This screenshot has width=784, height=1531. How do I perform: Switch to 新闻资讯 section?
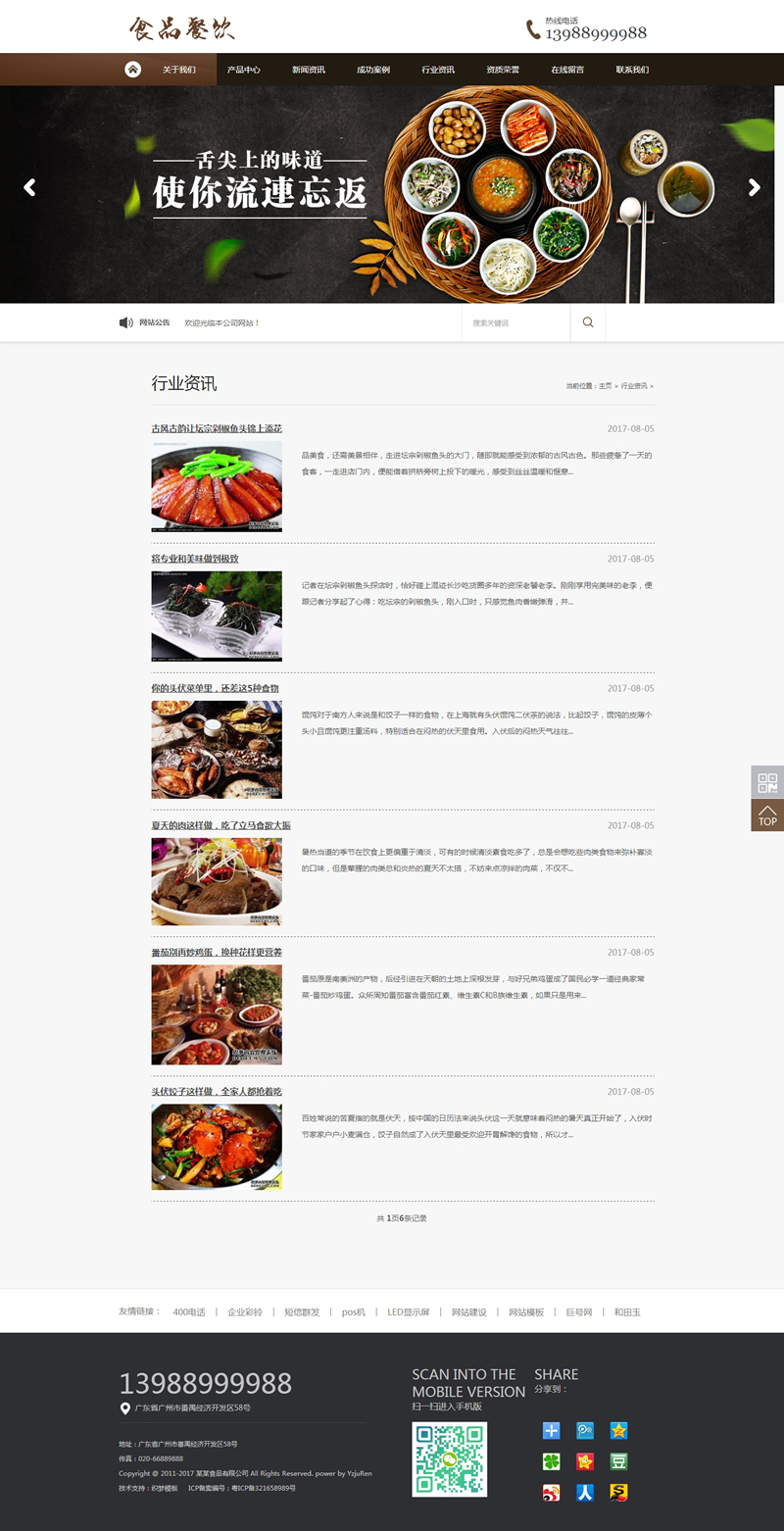309,70
